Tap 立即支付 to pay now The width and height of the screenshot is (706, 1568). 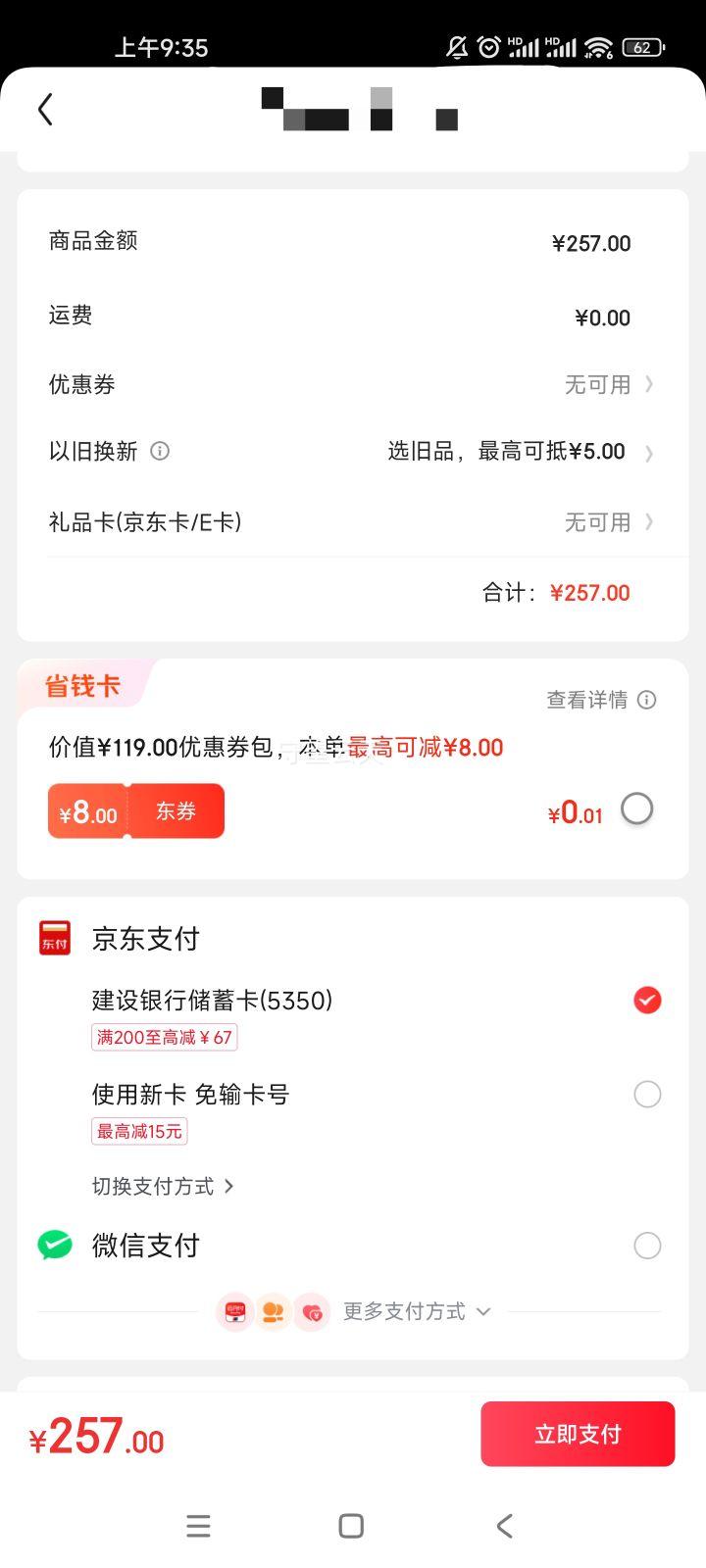578,1434
